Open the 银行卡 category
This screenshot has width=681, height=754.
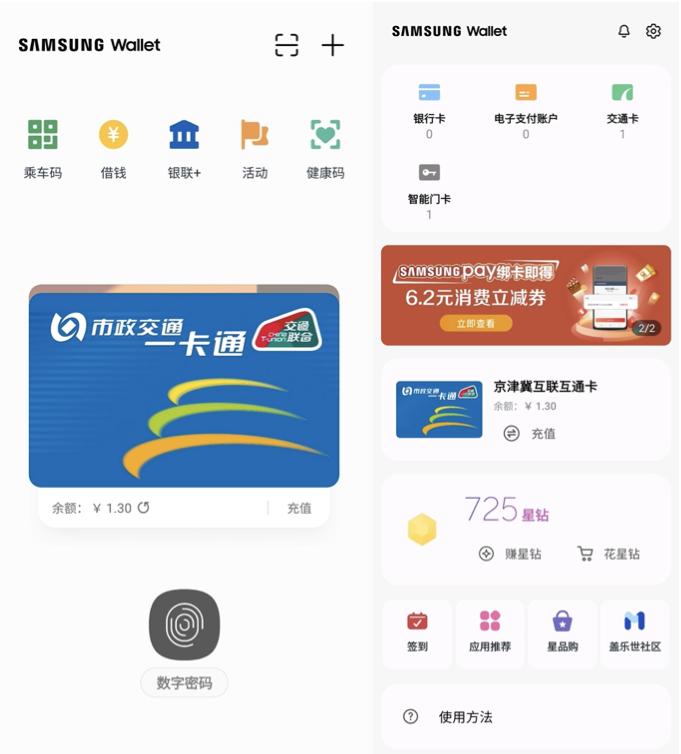coord(430,104)
